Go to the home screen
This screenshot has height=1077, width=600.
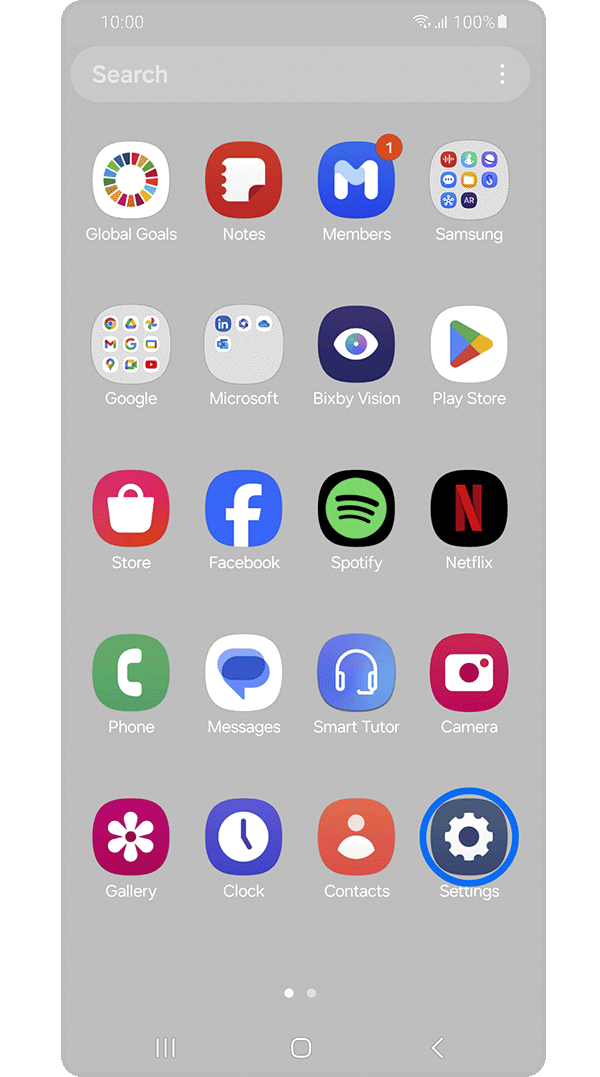pos(301,1047)
